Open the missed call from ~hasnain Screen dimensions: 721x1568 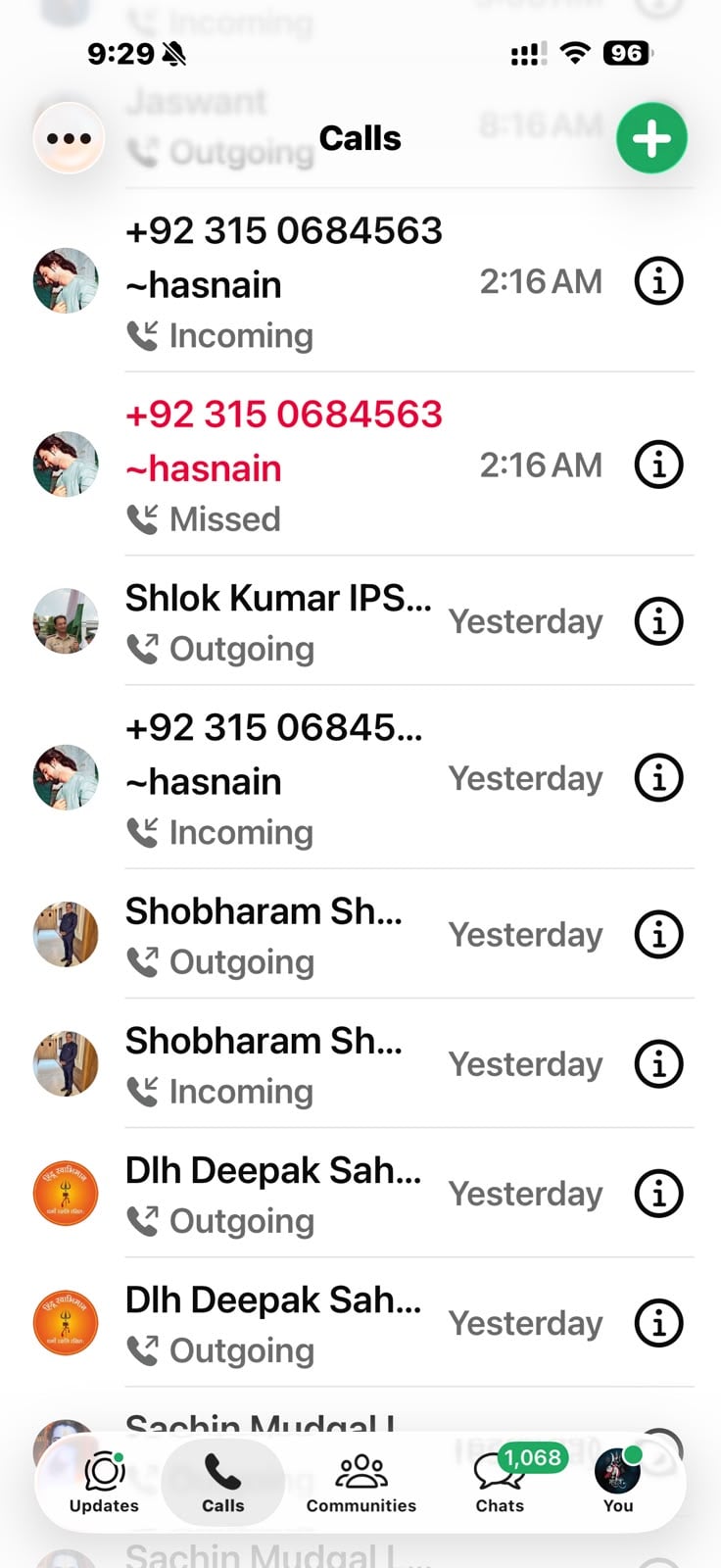tap(360, 465)
